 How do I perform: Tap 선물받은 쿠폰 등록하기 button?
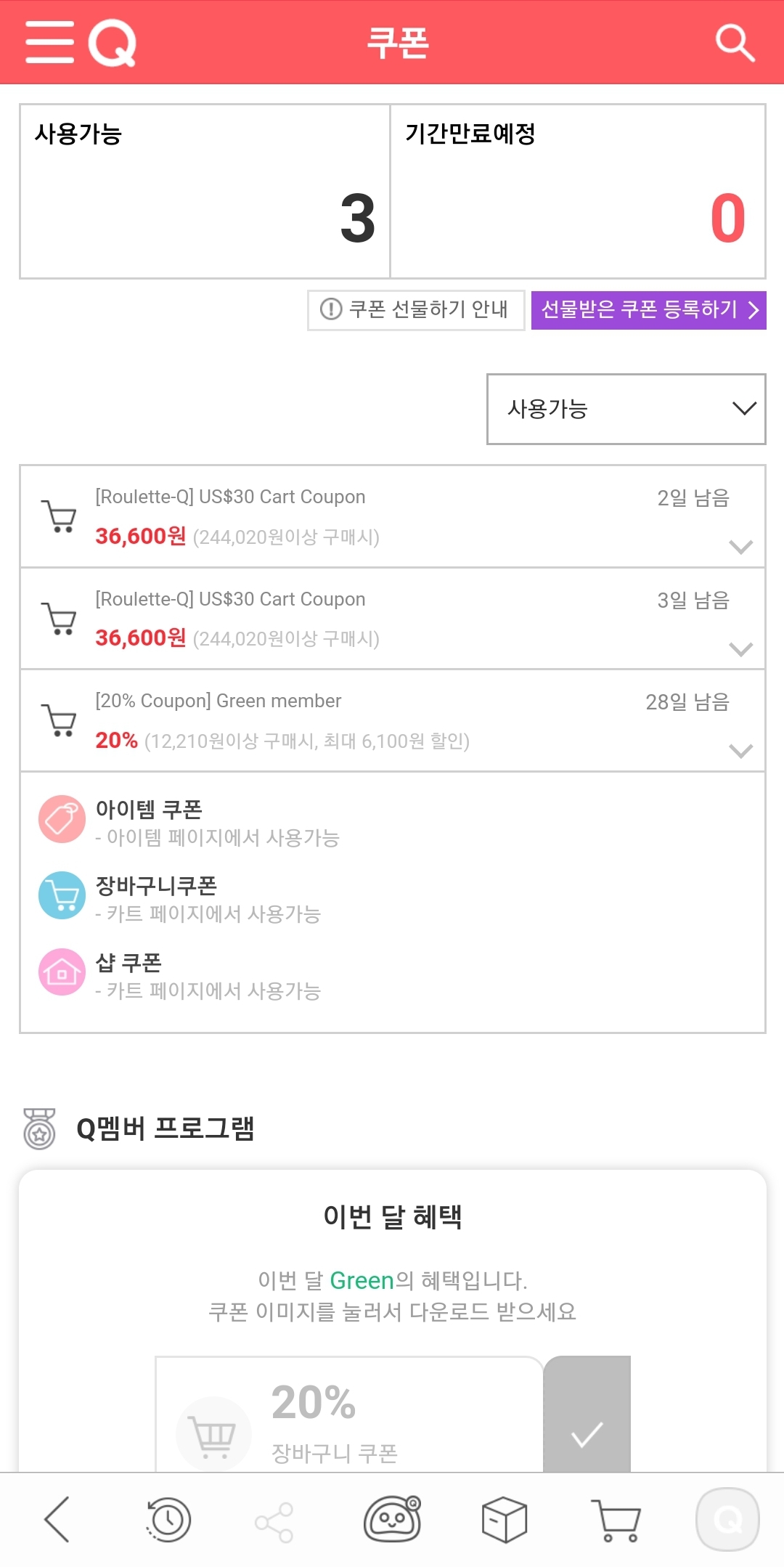(648, 310)
